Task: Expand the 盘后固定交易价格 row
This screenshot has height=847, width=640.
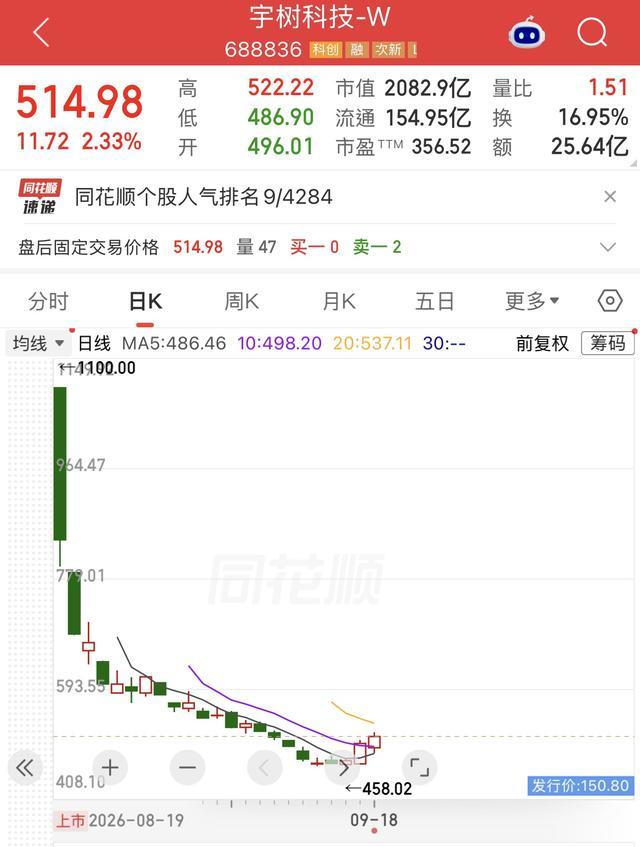Action: [x=608, y=247]
